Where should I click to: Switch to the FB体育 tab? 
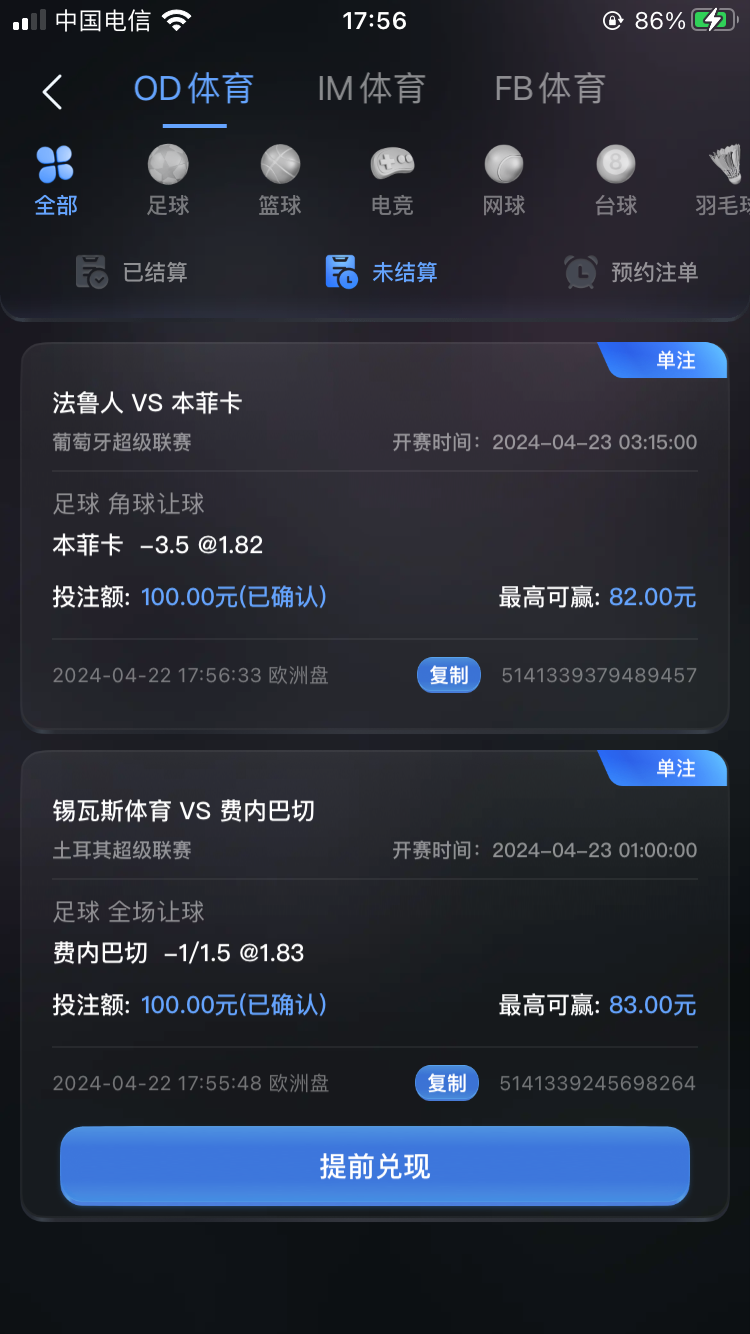pos(549,89)
